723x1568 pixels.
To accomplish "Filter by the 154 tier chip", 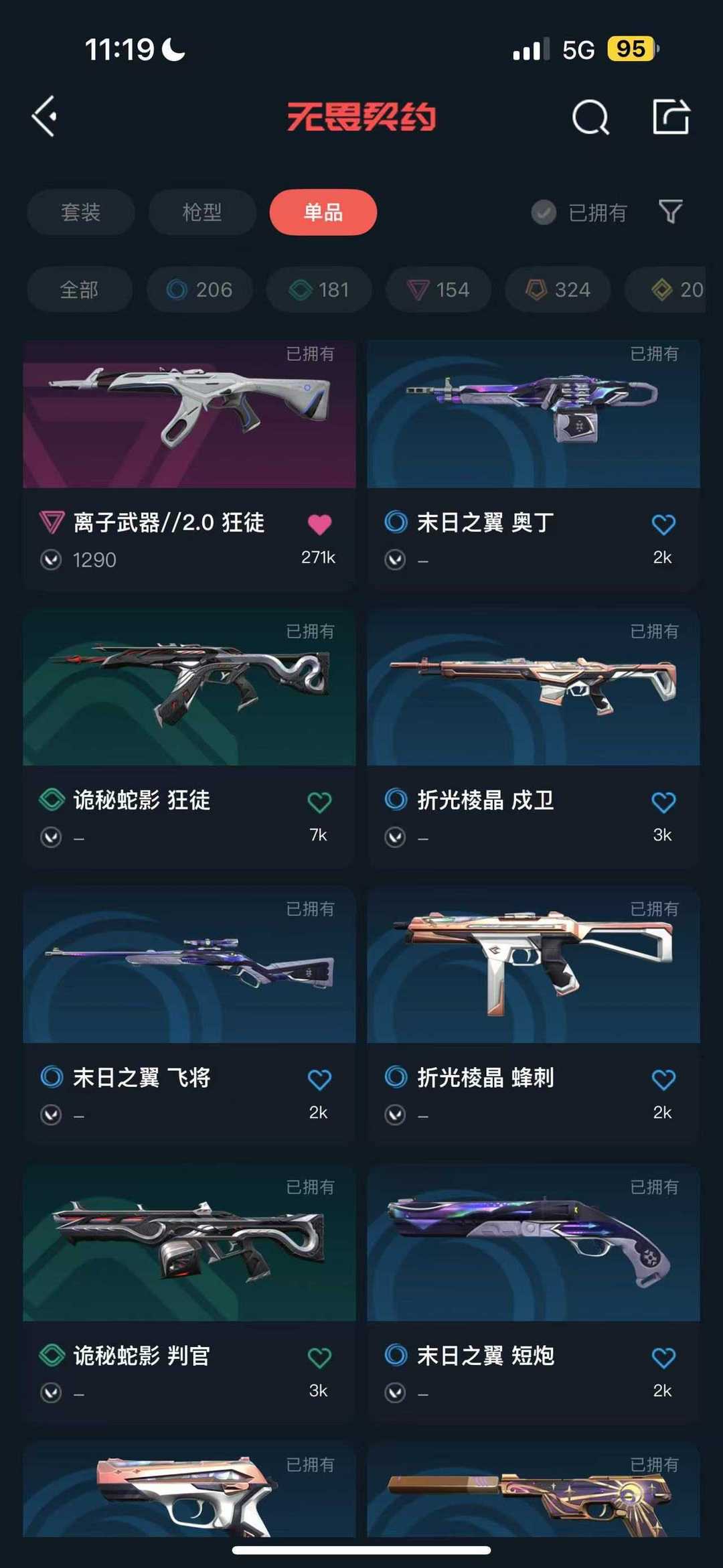I will pyautogui.click(x=438, y=289).
